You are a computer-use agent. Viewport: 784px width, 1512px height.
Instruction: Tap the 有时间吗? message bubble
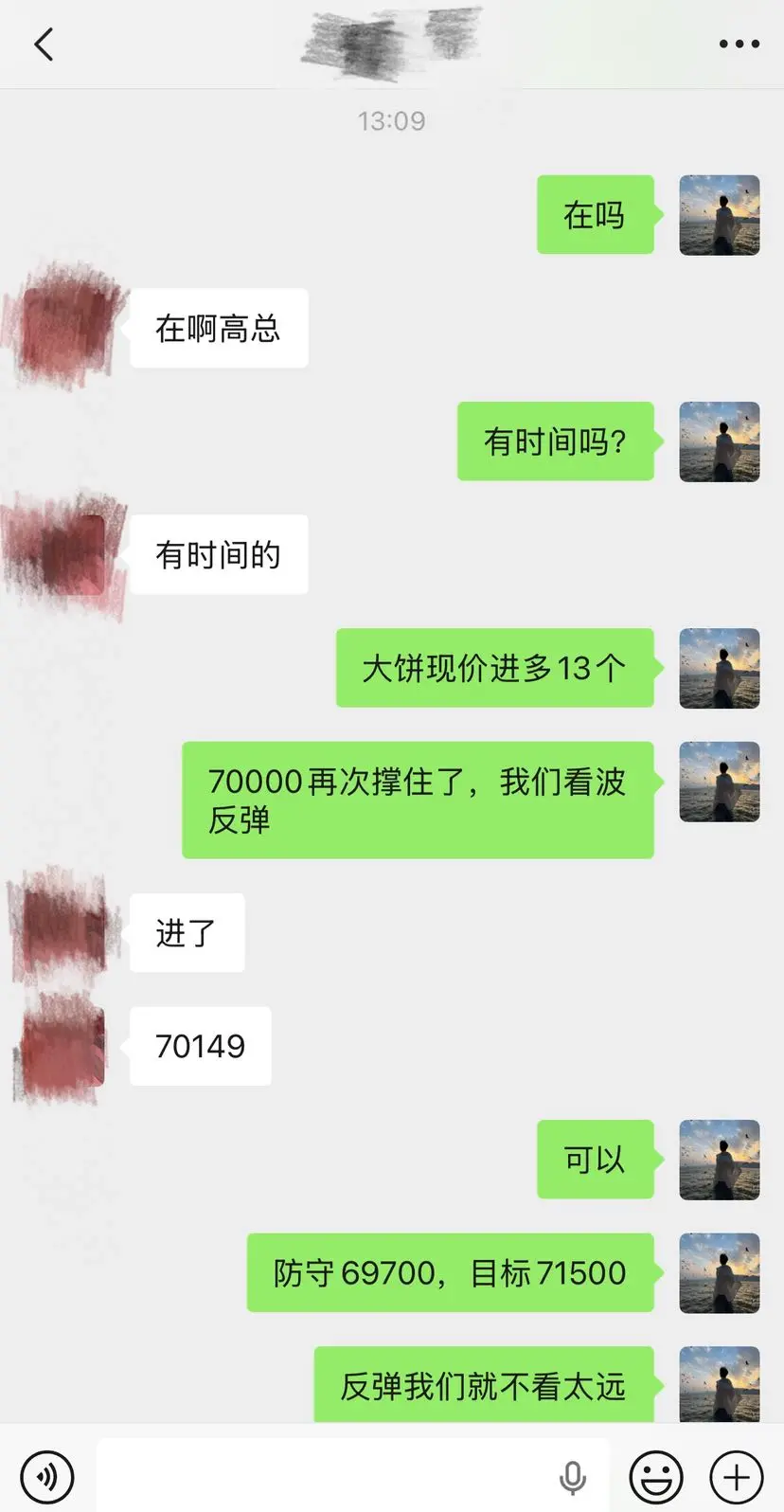click(556, 441)
